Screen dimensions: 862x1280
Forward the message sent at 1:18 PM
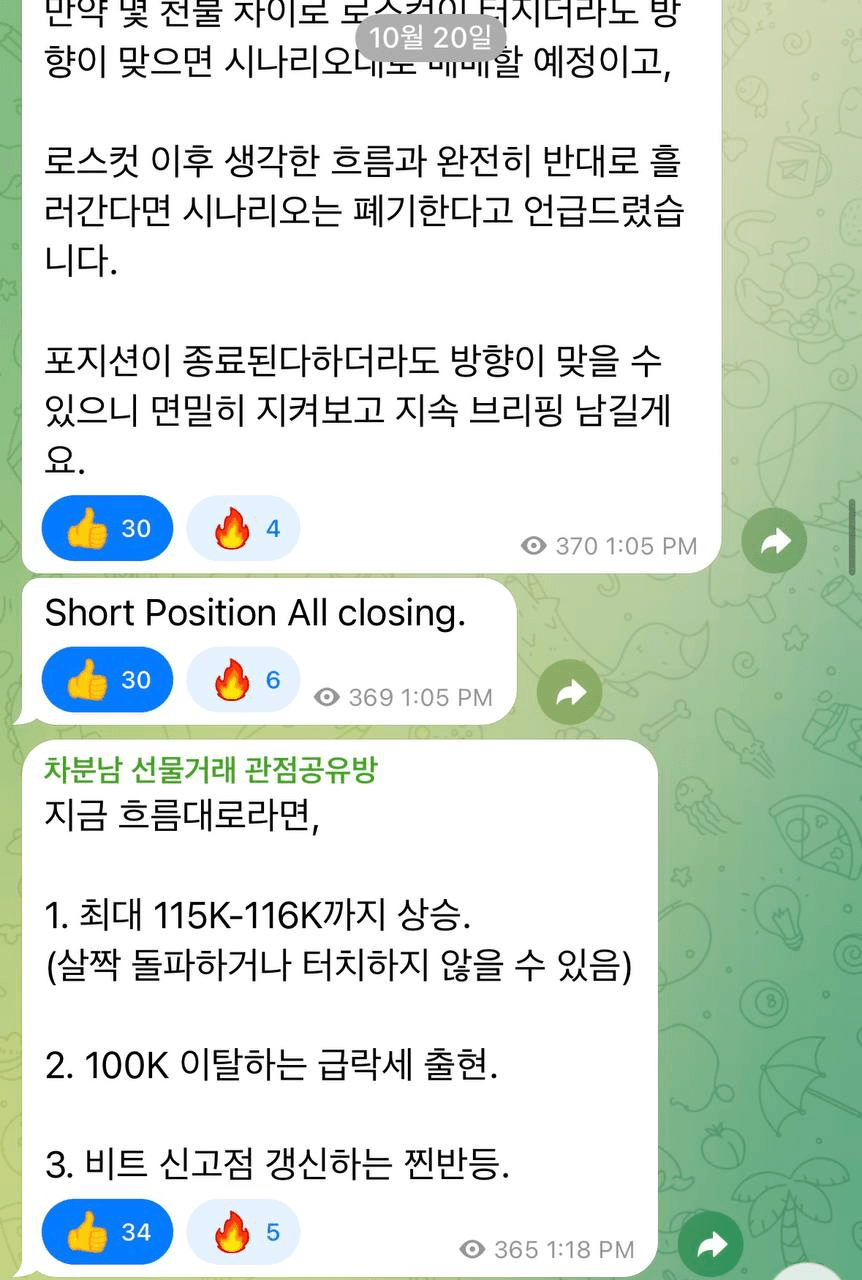(711, 1245)
